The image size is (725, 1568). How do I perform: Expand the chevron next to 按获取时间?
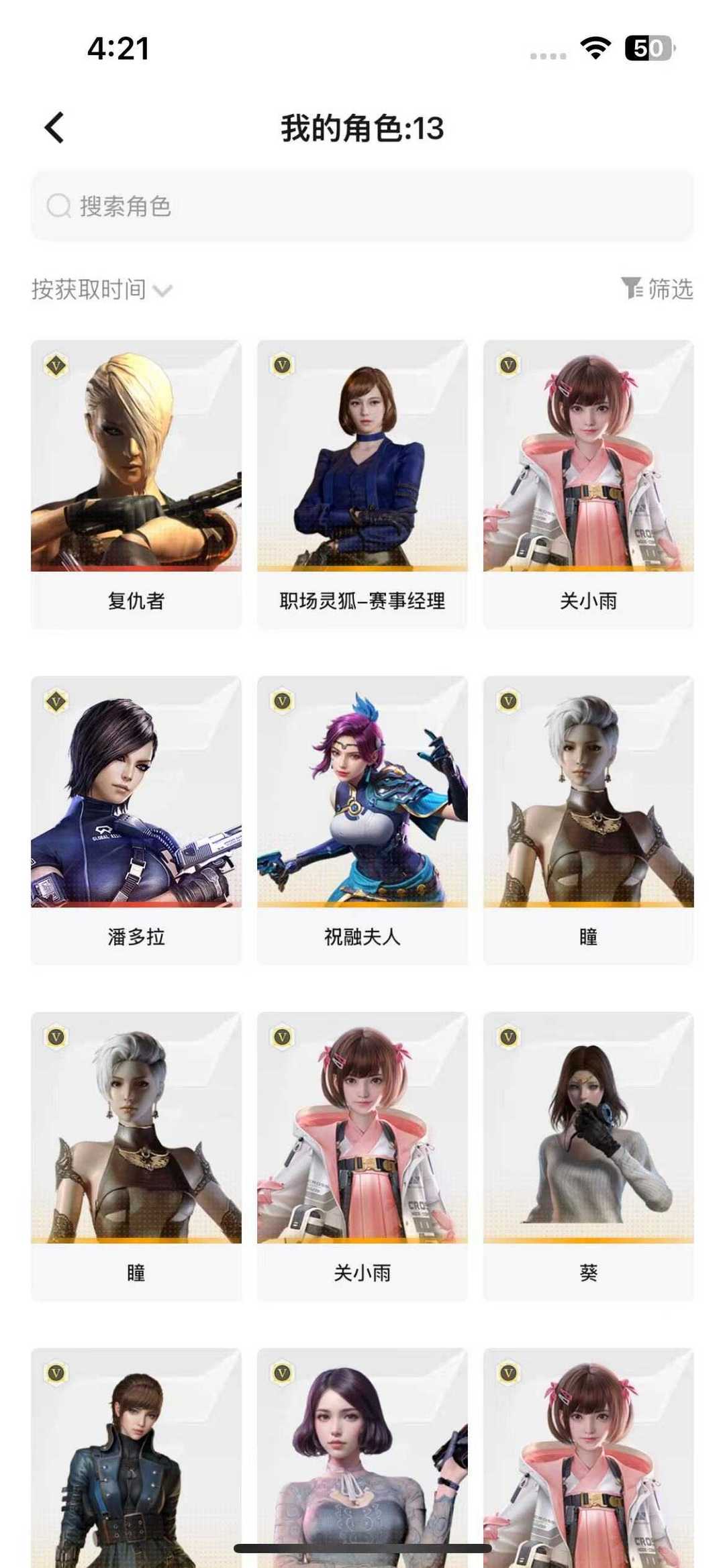click(161, 292)
